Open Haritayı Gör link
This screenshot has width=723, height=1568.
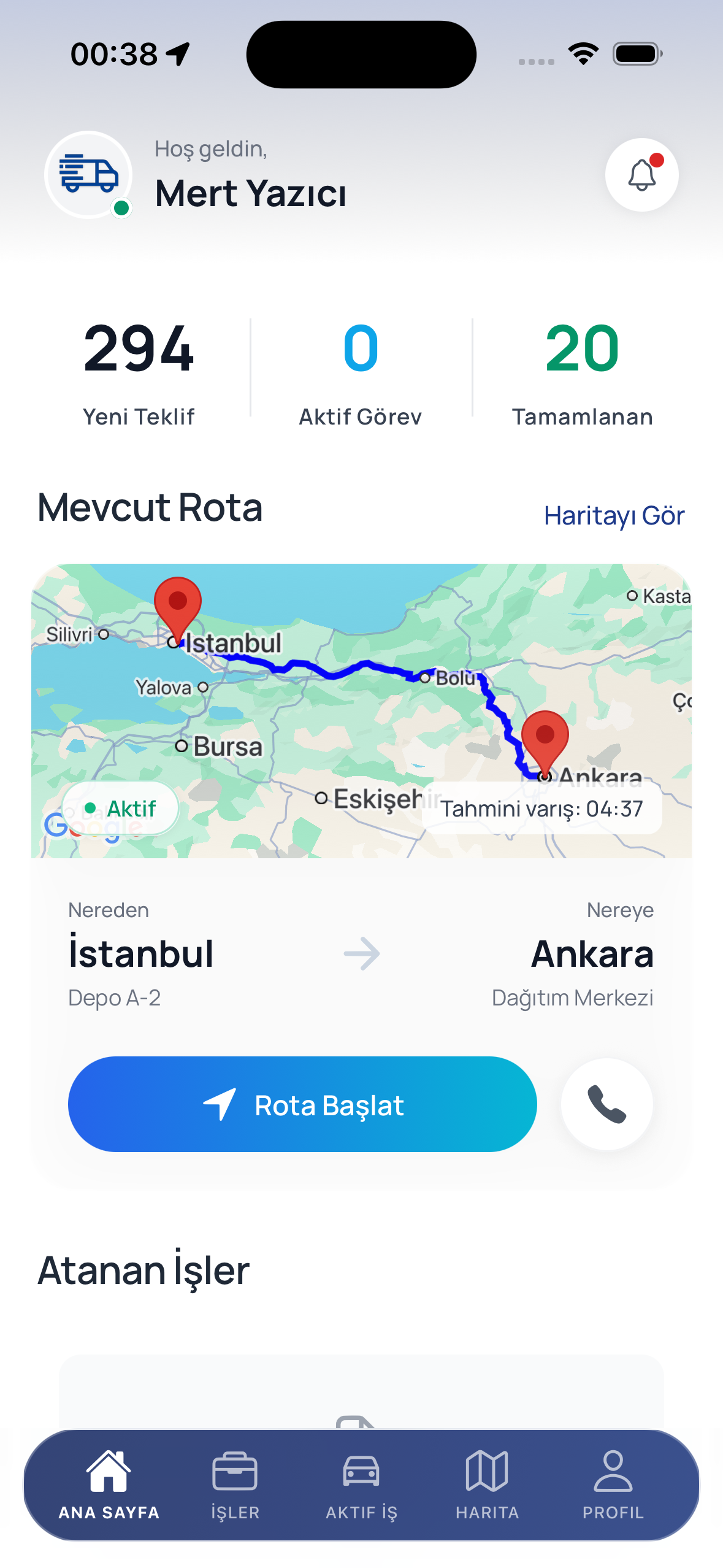[x=614, y=515]
